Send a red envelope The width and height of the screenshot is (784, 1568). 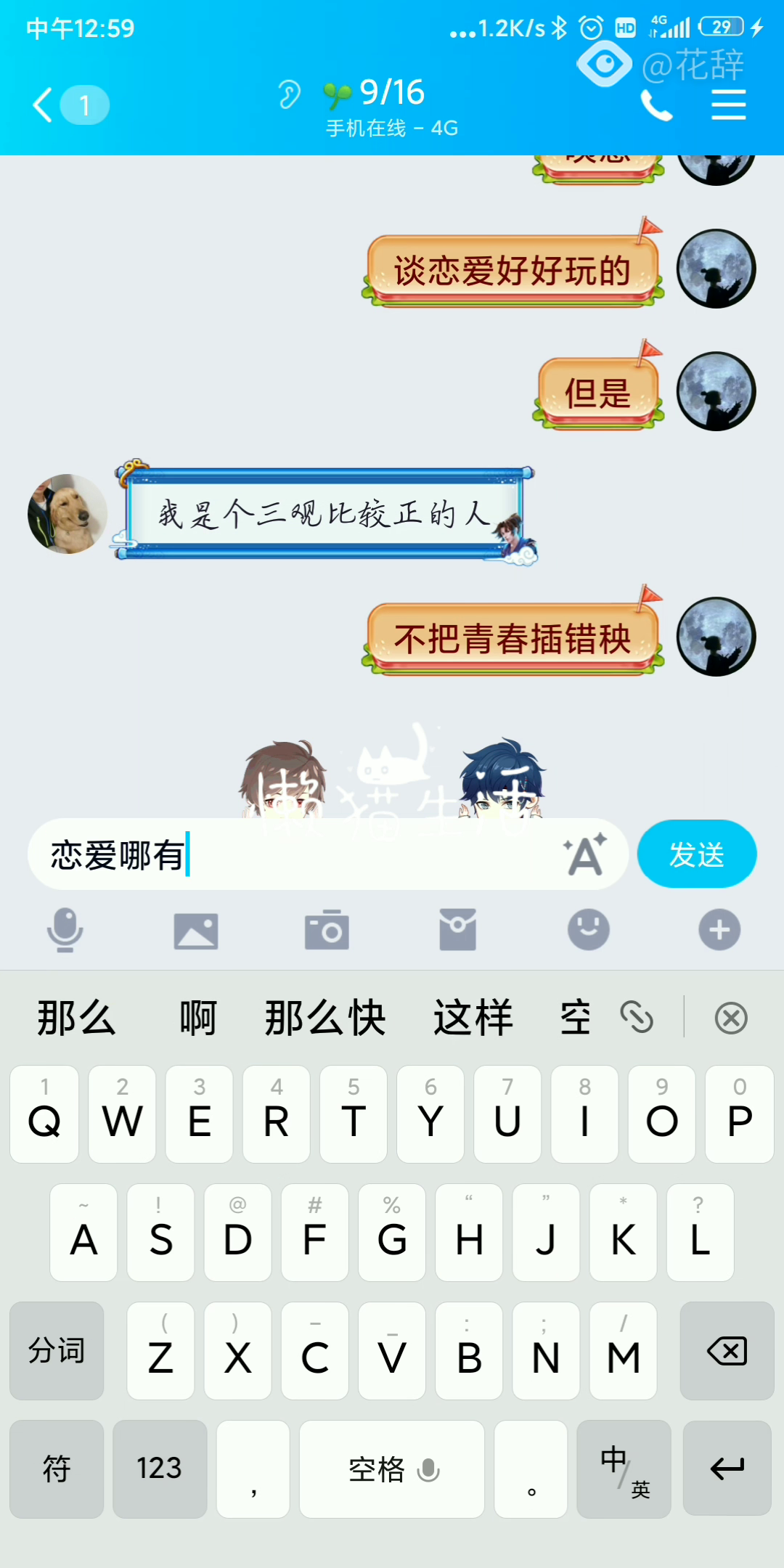[457, 930]
